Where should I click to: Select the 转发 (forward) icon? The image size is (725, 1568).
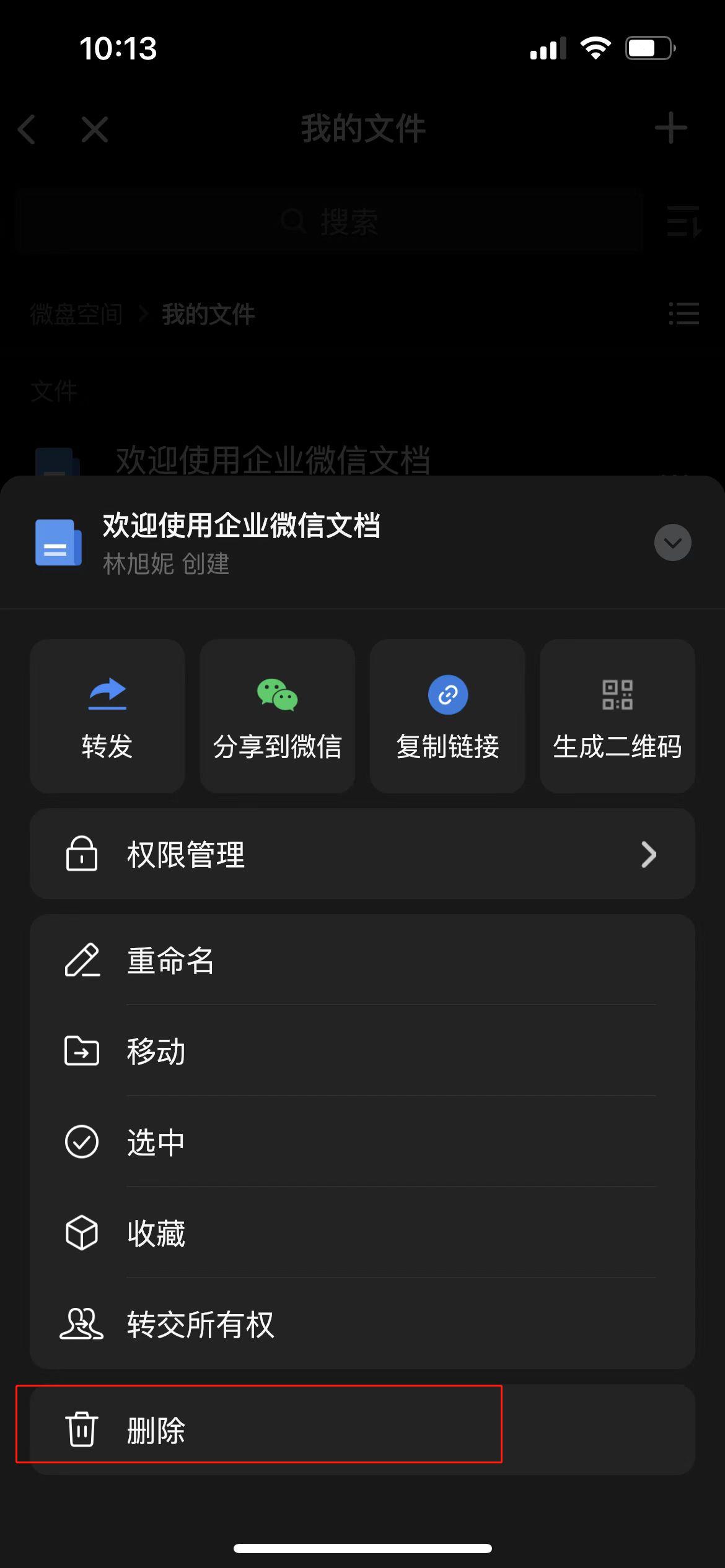tap(107, 695)
